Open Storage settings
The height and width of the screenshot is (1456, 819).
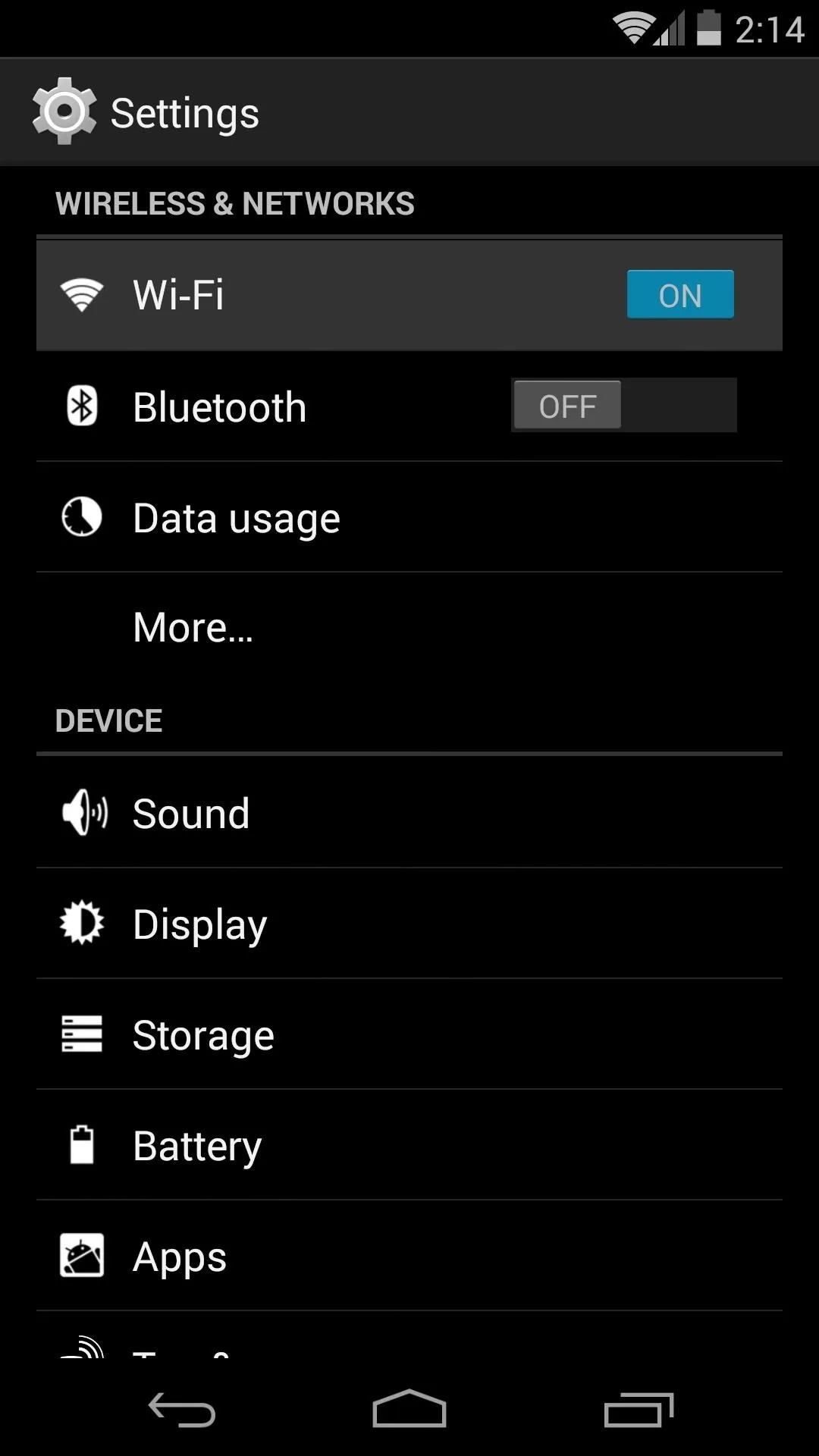[x=409, y=1034]
